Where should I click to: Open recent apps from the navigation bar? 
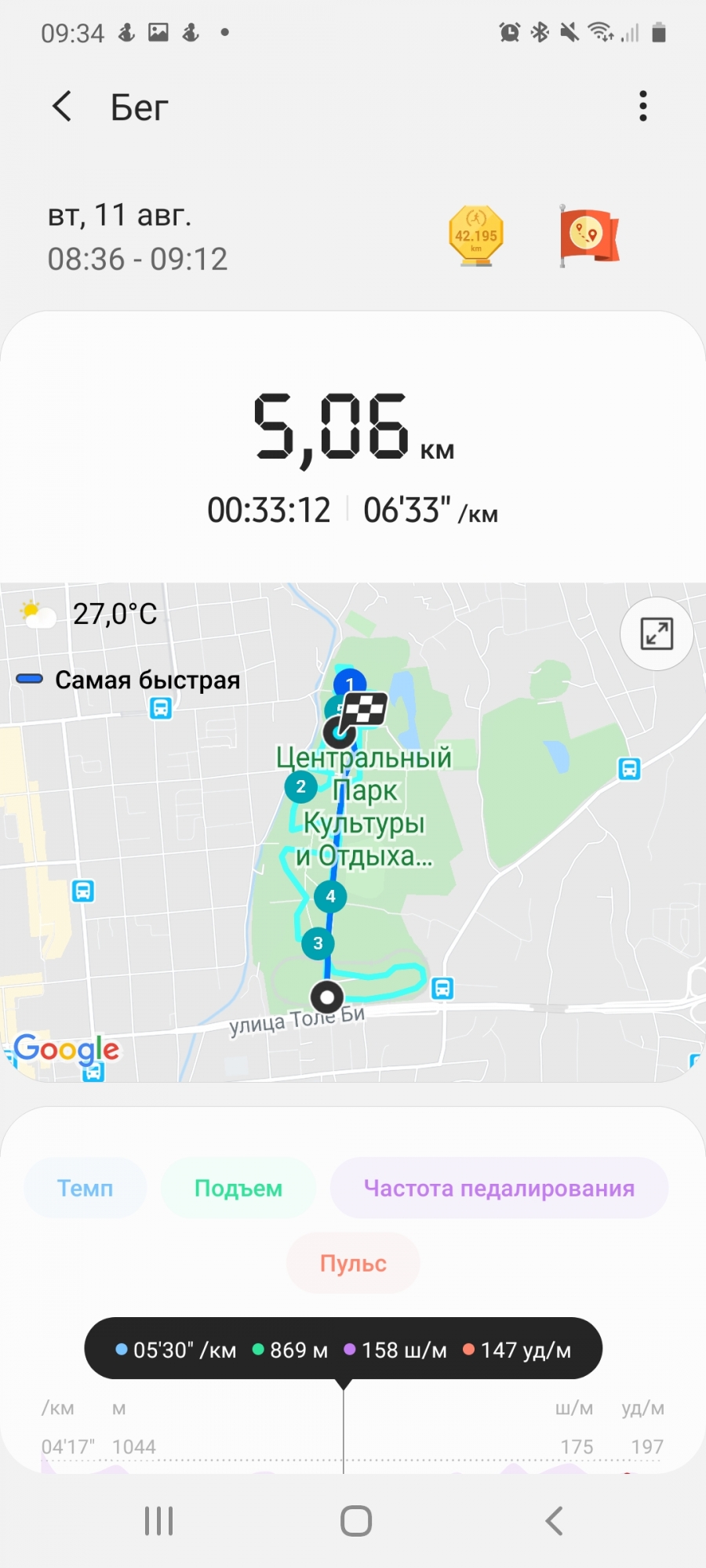point(158,1521)
